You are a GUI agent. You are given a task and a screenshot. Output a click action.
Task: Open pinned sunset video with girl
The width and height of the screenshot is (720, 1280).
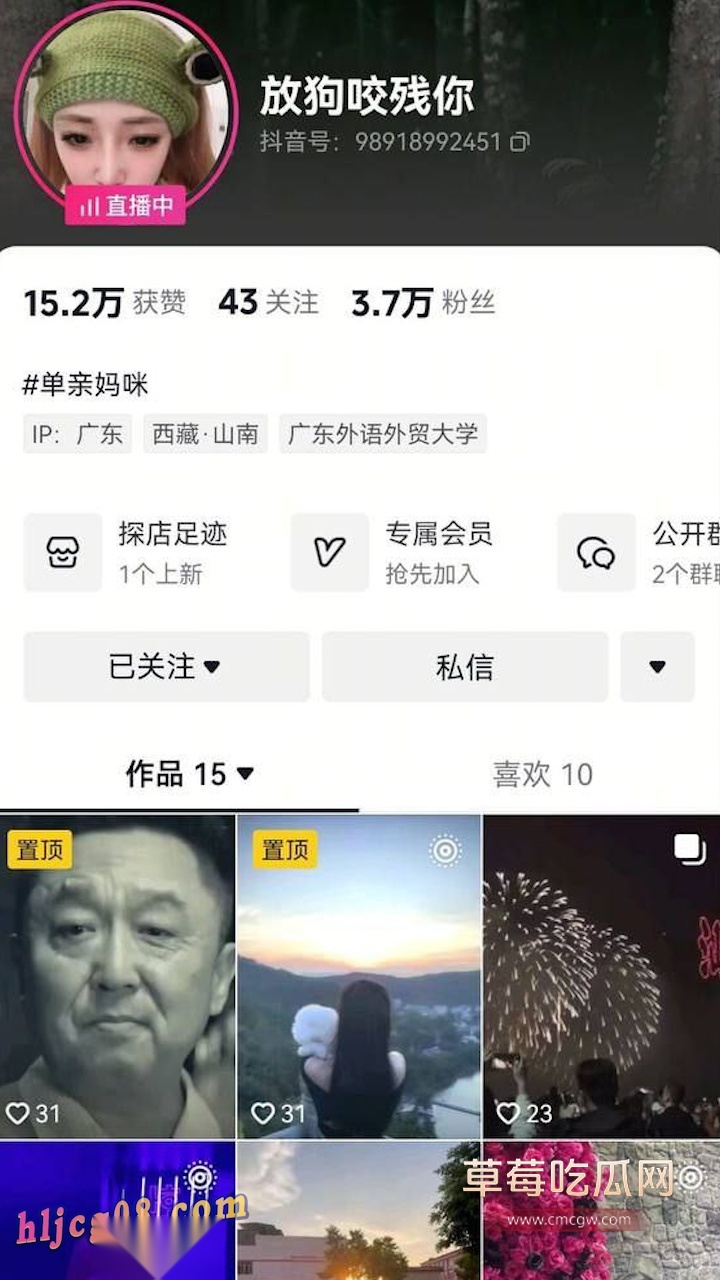pyautogui.click(x=359, y=975)
